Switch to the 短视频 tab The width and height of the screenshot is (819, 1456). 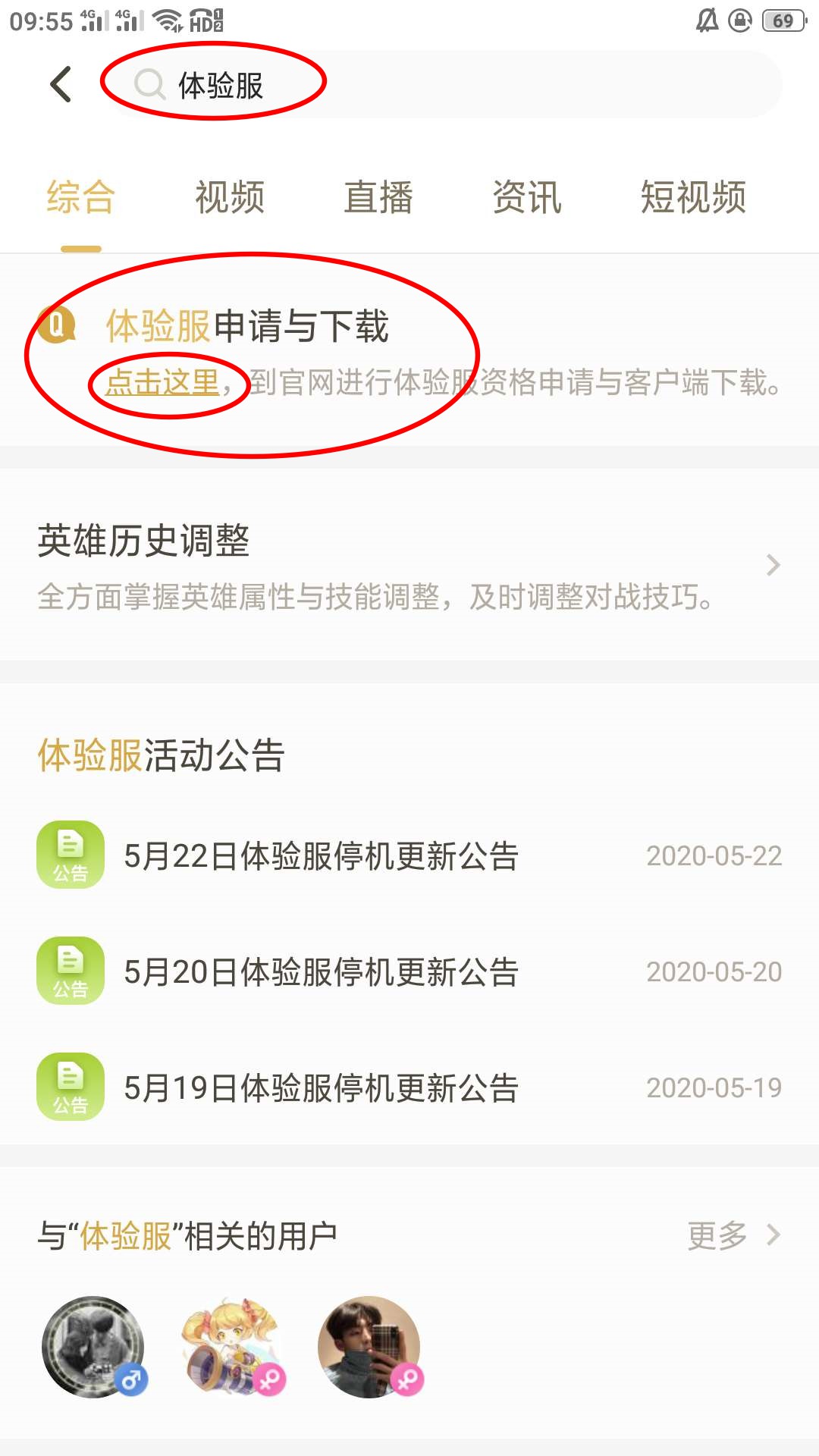(x=693, y=197)
